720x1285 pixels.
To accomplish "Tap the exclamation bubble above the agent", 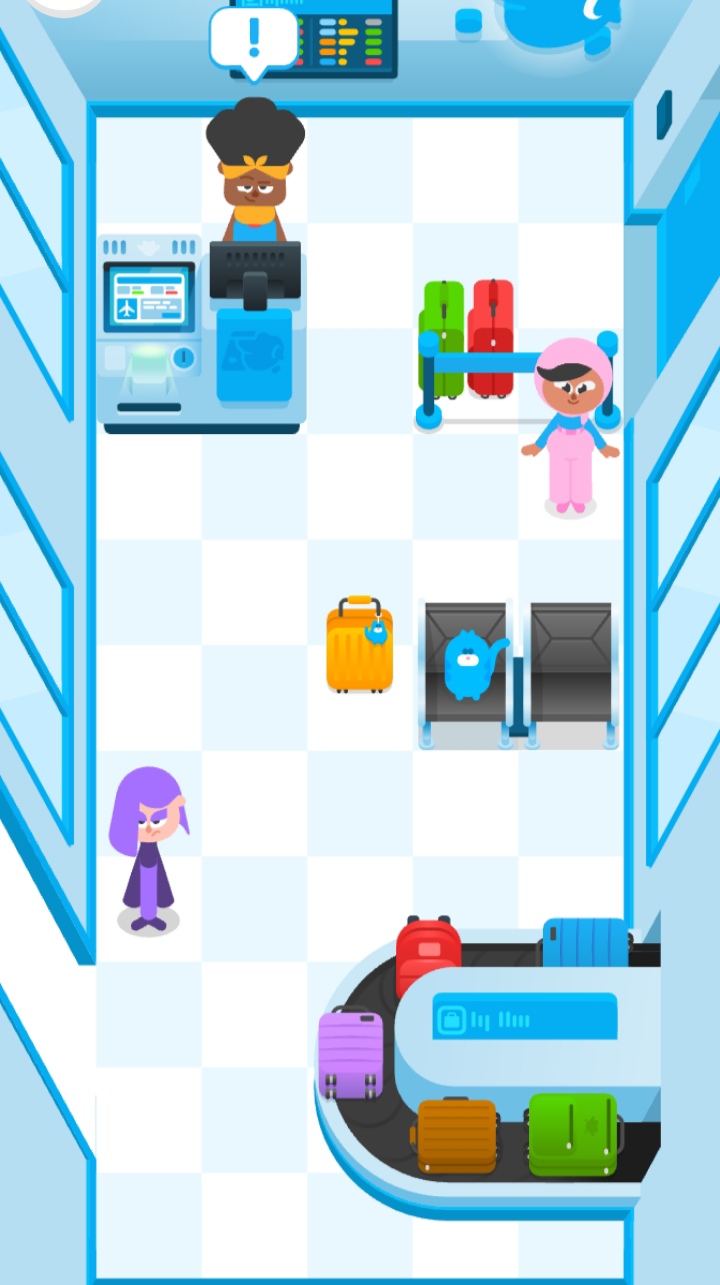I will tap(254, 38).
